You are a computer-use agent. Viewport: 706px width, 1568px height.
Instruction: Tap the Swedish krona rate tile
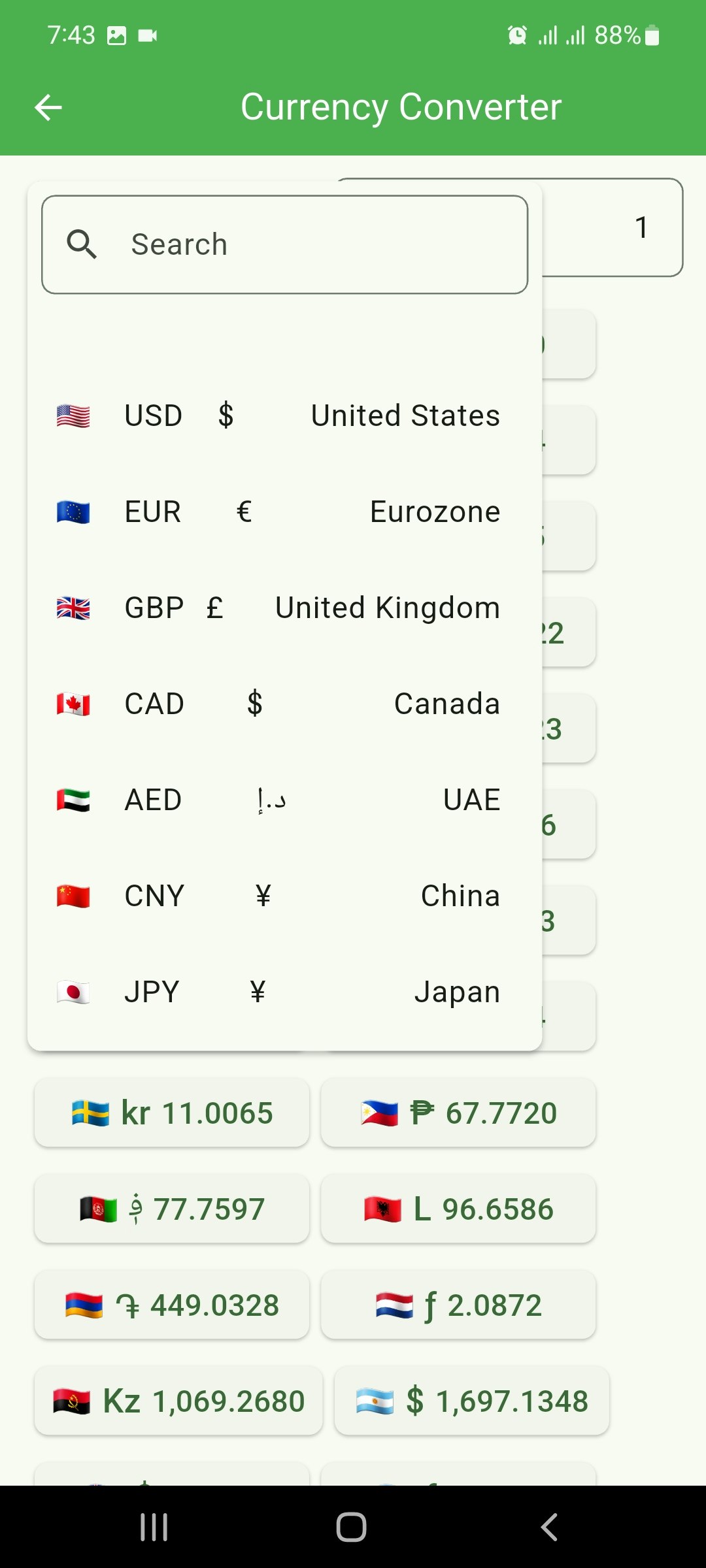171,1111
